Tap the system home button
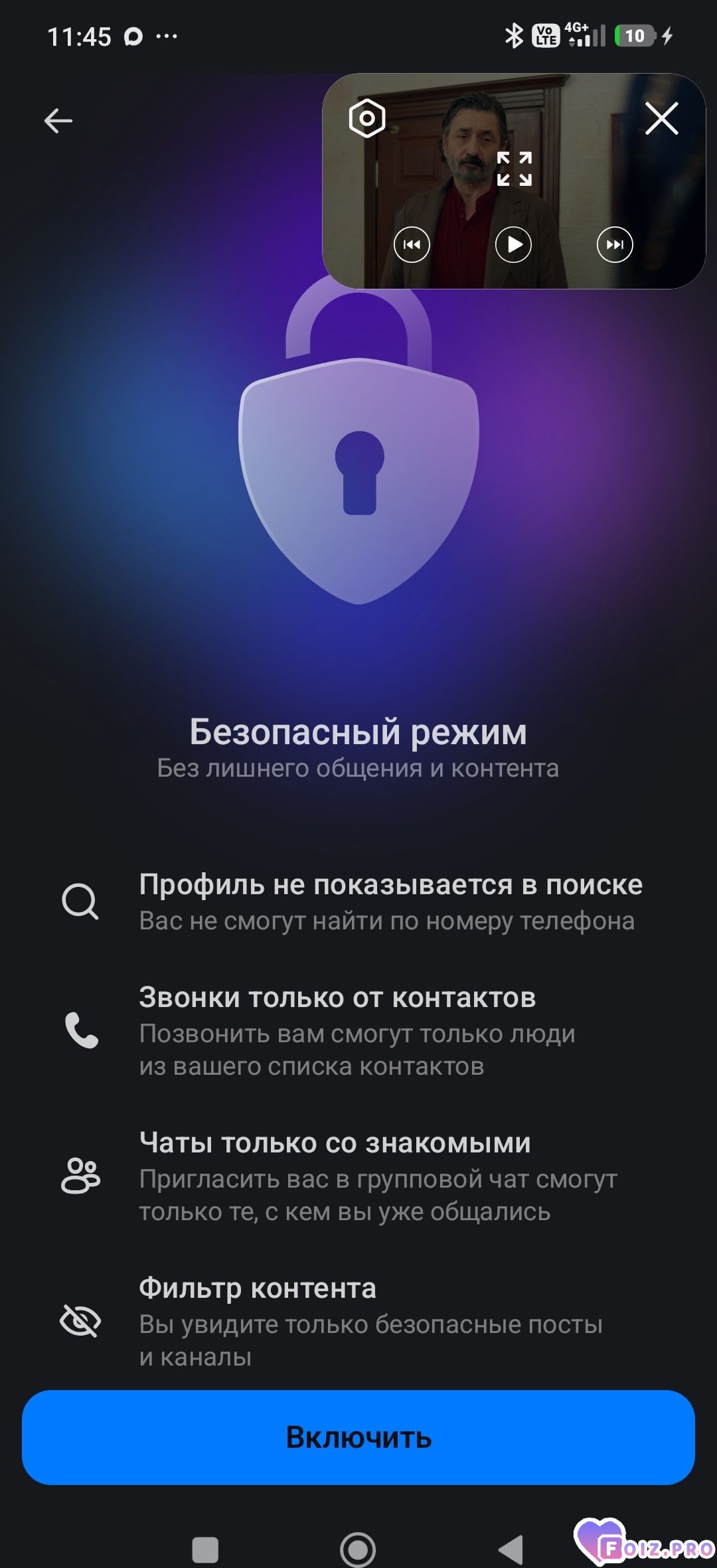 point(358,1549)
